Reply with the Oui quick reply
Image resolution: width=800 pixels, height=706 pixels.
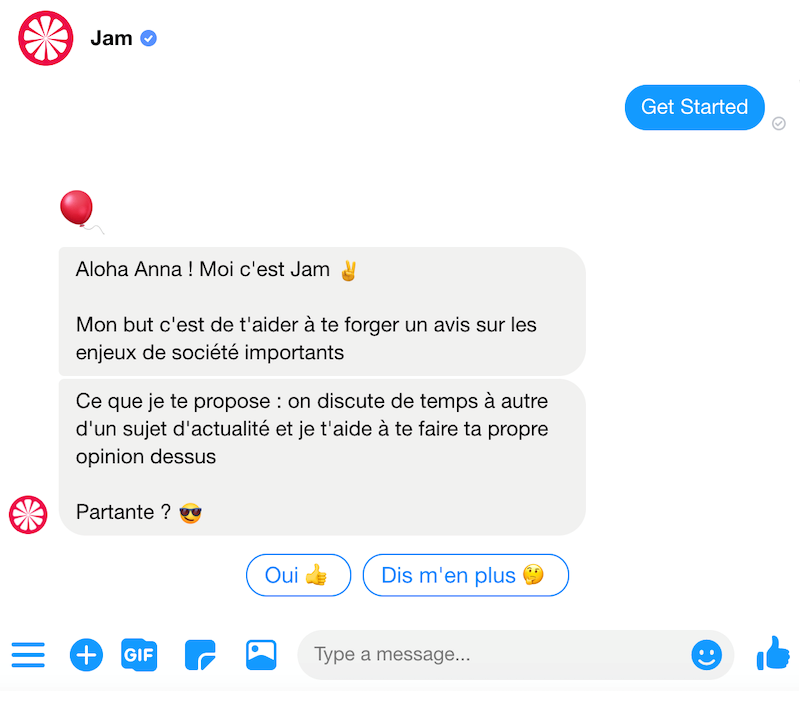tap(298, 575)
